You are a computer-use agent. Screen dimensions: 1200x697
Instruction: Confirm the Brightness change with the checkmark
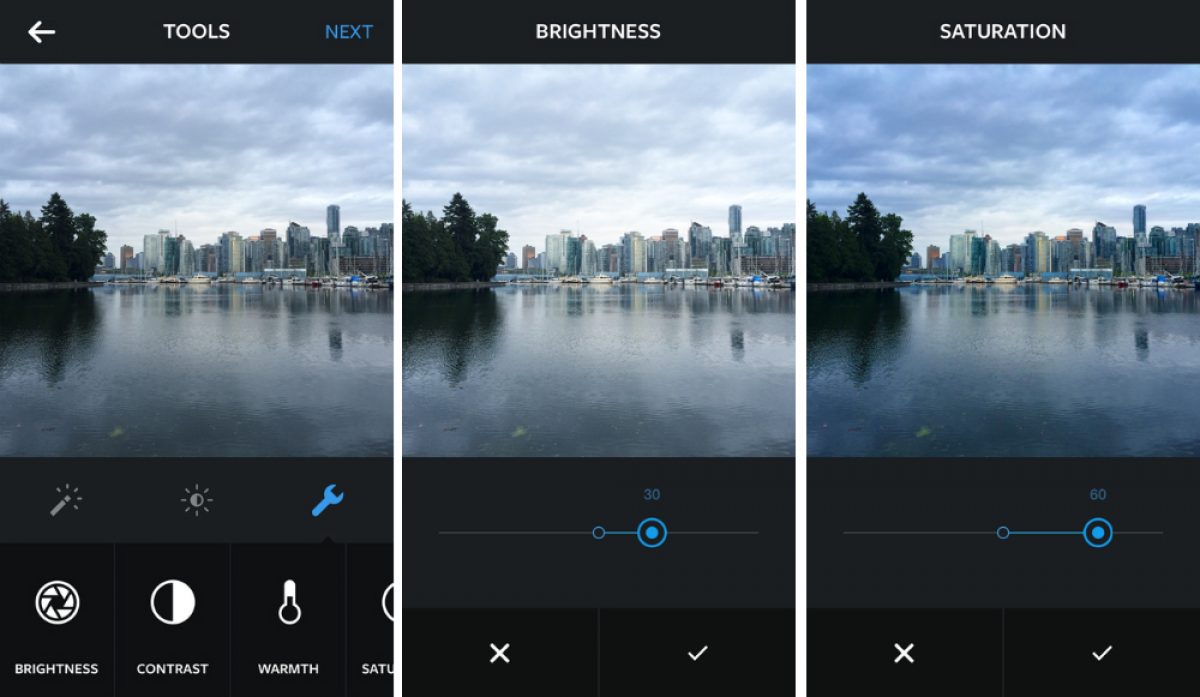(x=697, y=653)
